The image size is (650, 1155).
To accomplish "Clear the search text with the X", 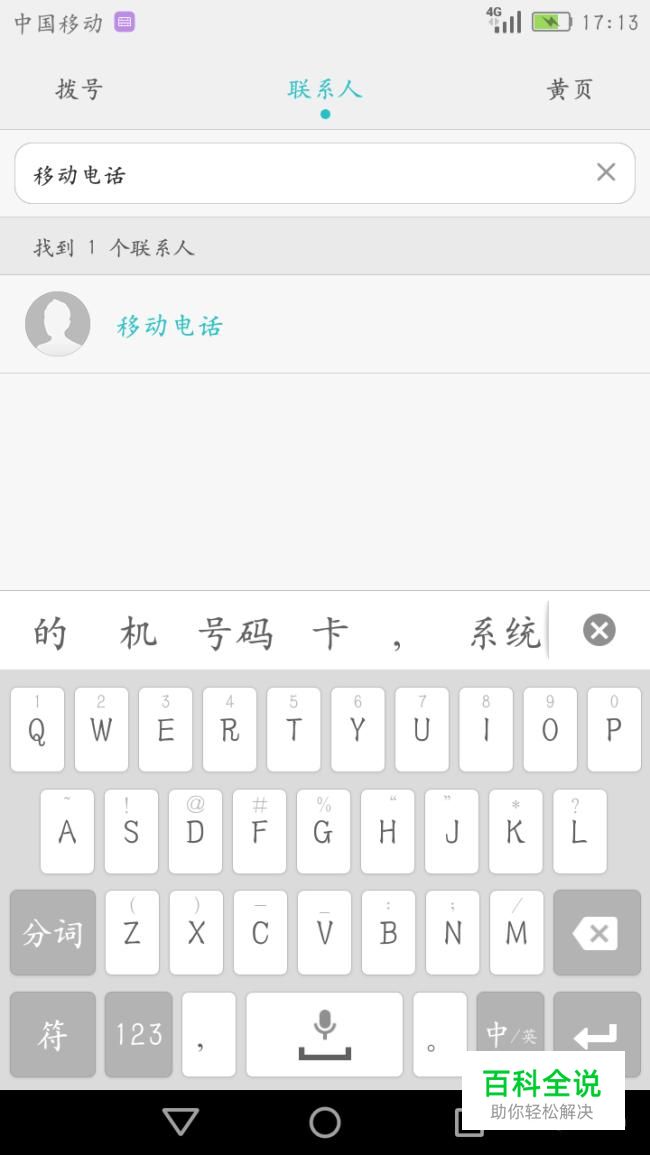I will pyautogui.click(x=606, y=172).
